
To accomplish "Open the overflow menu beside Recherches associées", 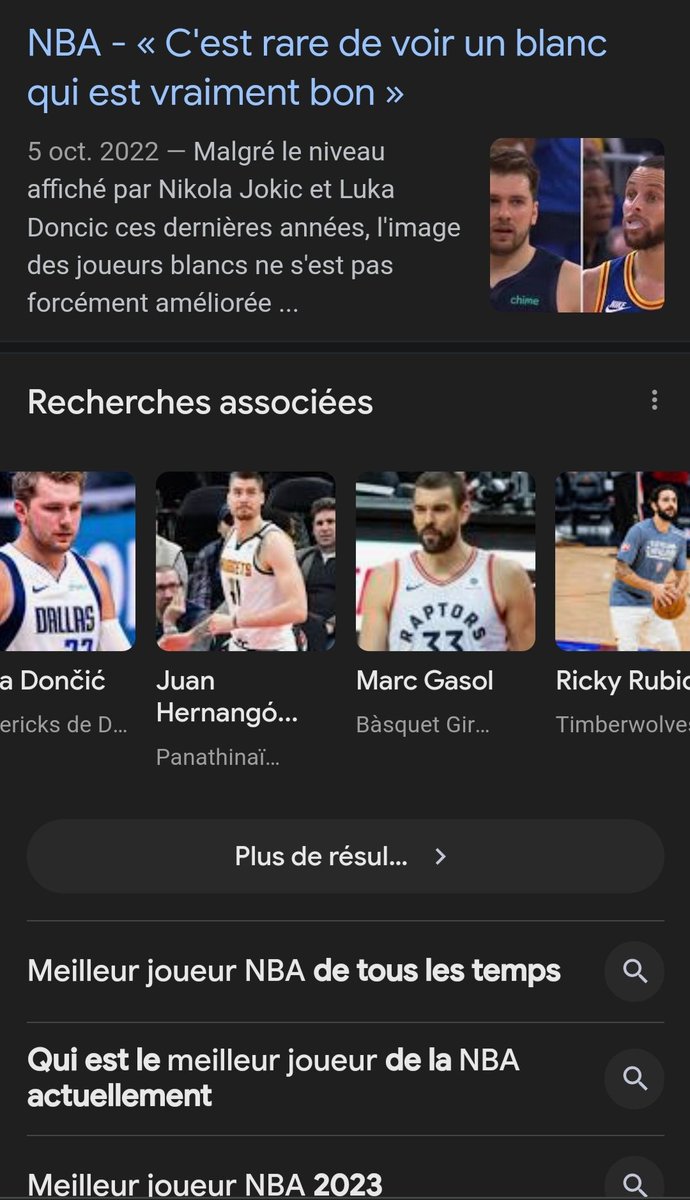I will (x=654, y=401).
